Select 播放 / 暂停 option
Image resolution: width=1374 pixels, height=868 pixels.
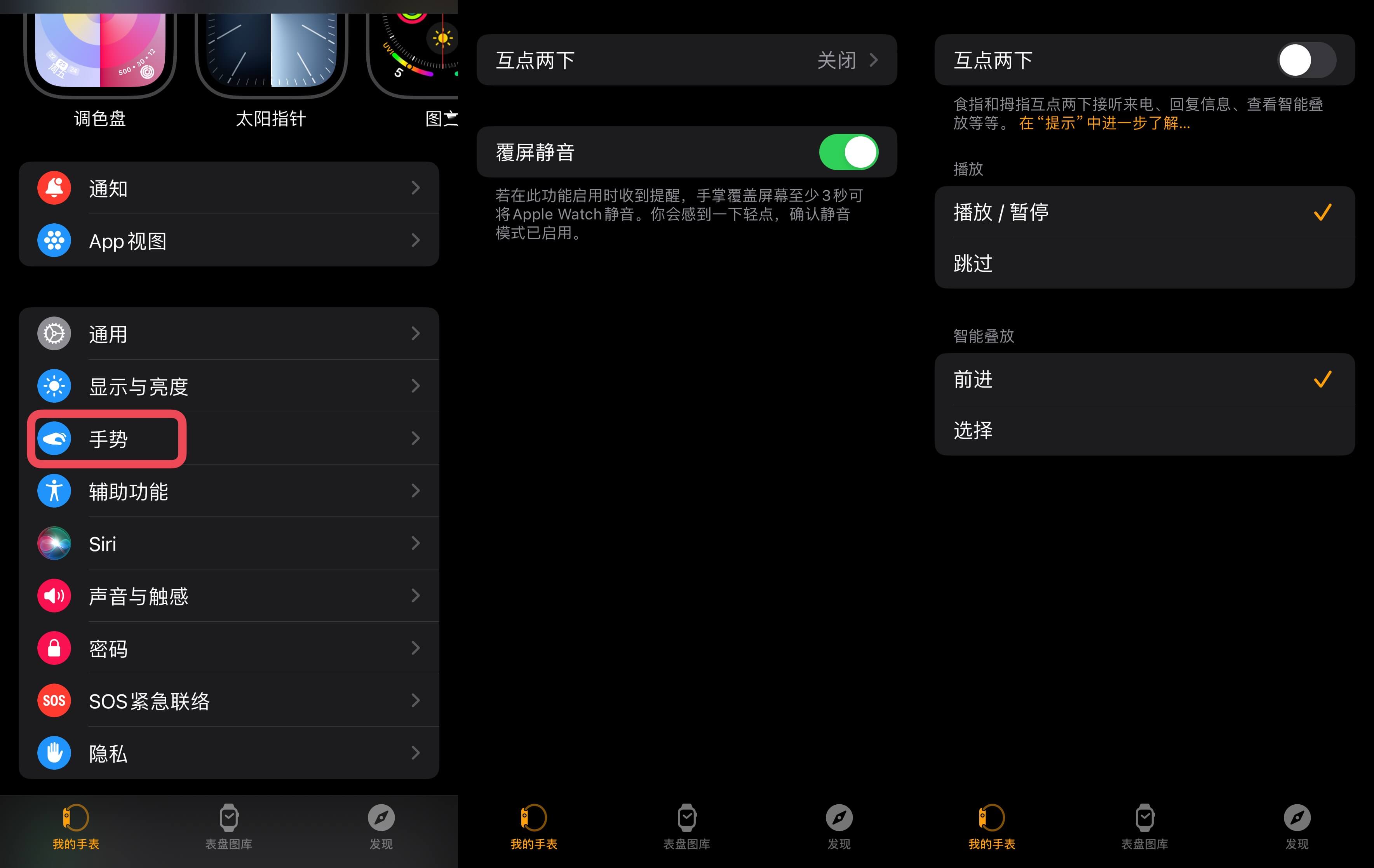1144,212
